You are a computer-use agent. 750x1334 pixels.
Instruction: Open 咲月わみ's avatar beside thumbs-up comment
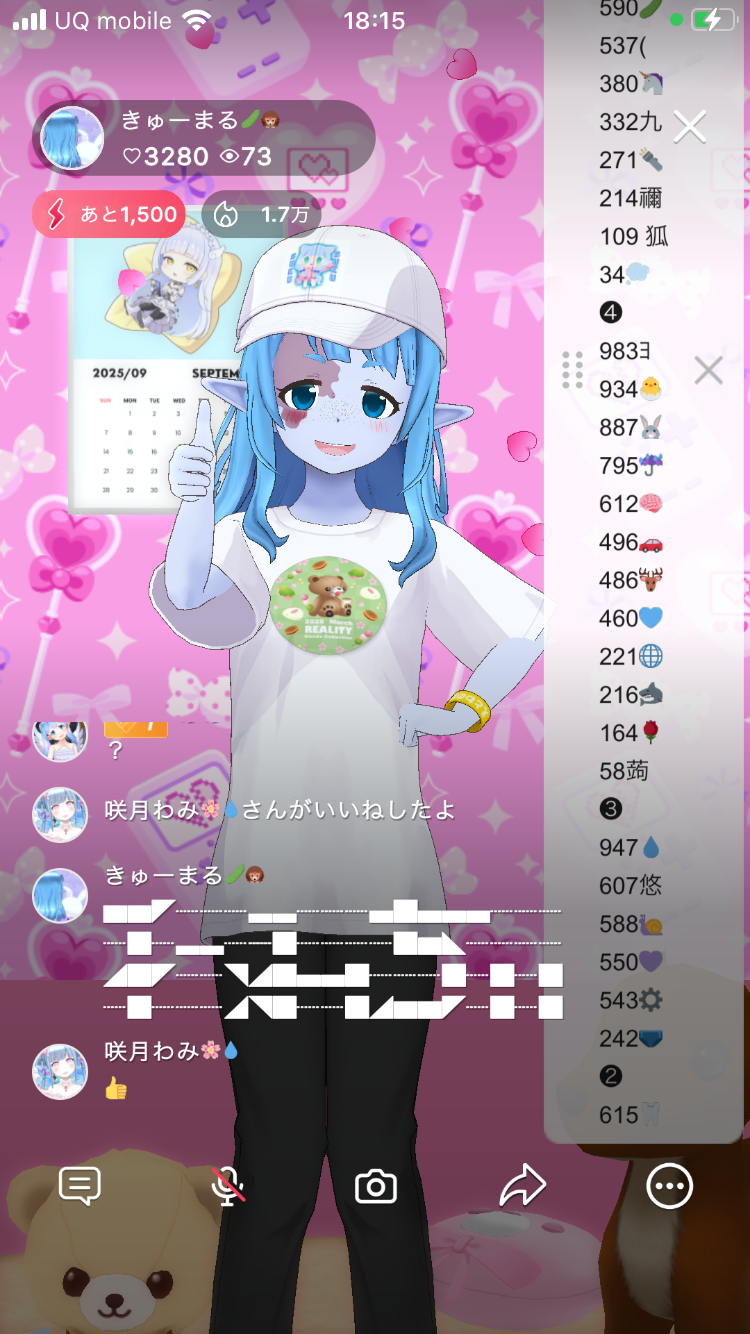point(60,1071)
